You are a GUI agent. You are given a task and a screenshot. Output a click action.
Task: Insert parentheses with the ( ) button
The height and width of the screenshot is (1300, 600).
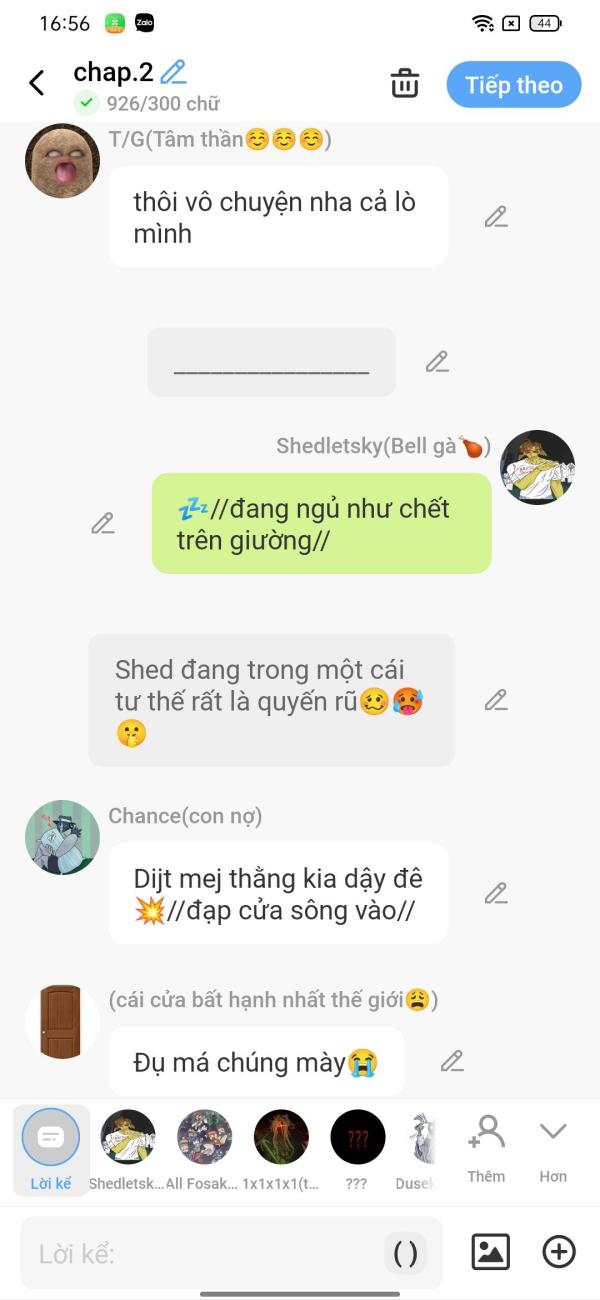pyautogui.click(x=405, y=1253)
